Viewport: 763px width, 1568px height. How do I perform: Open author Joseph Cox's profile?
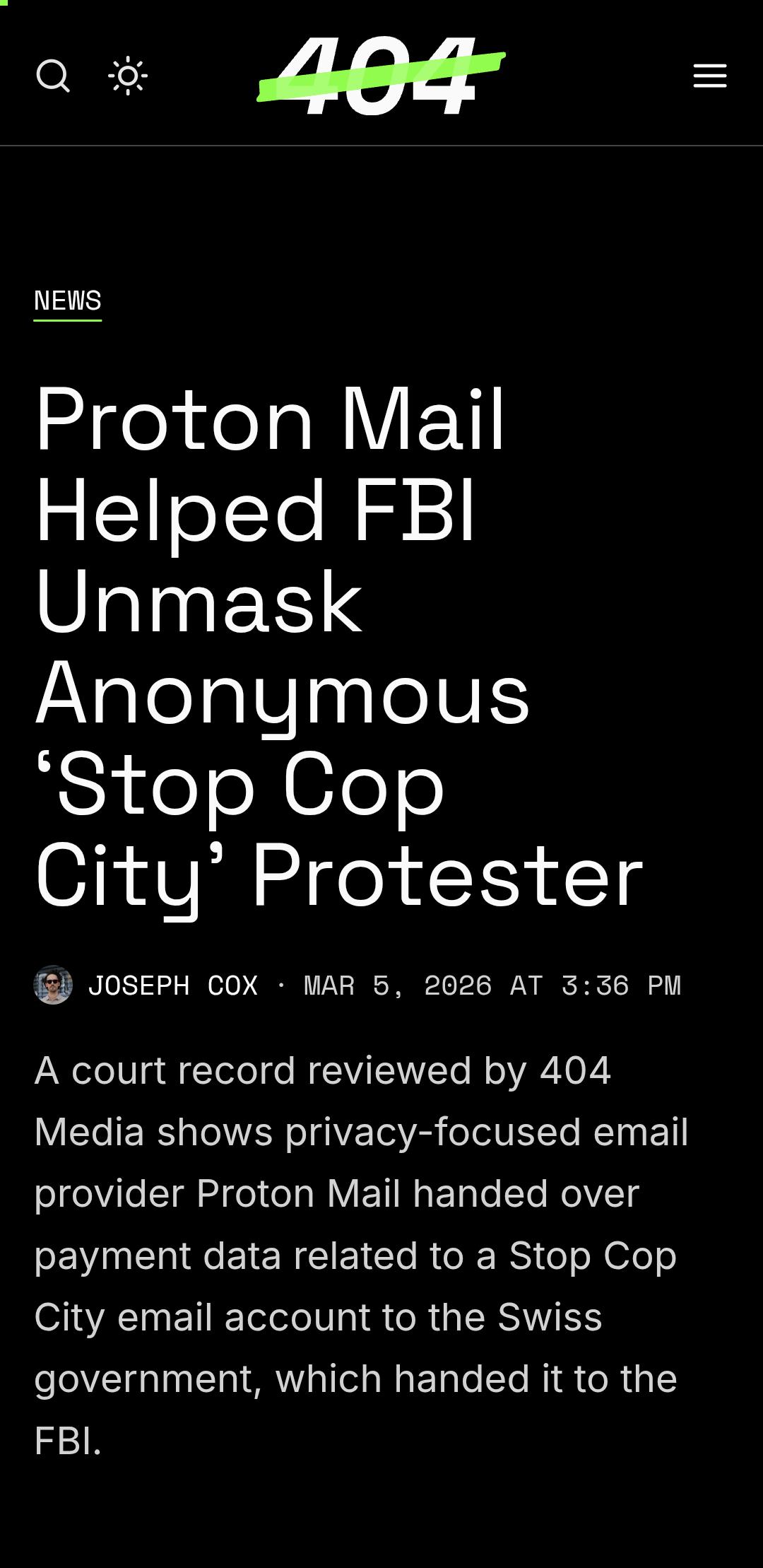(173, 985)
